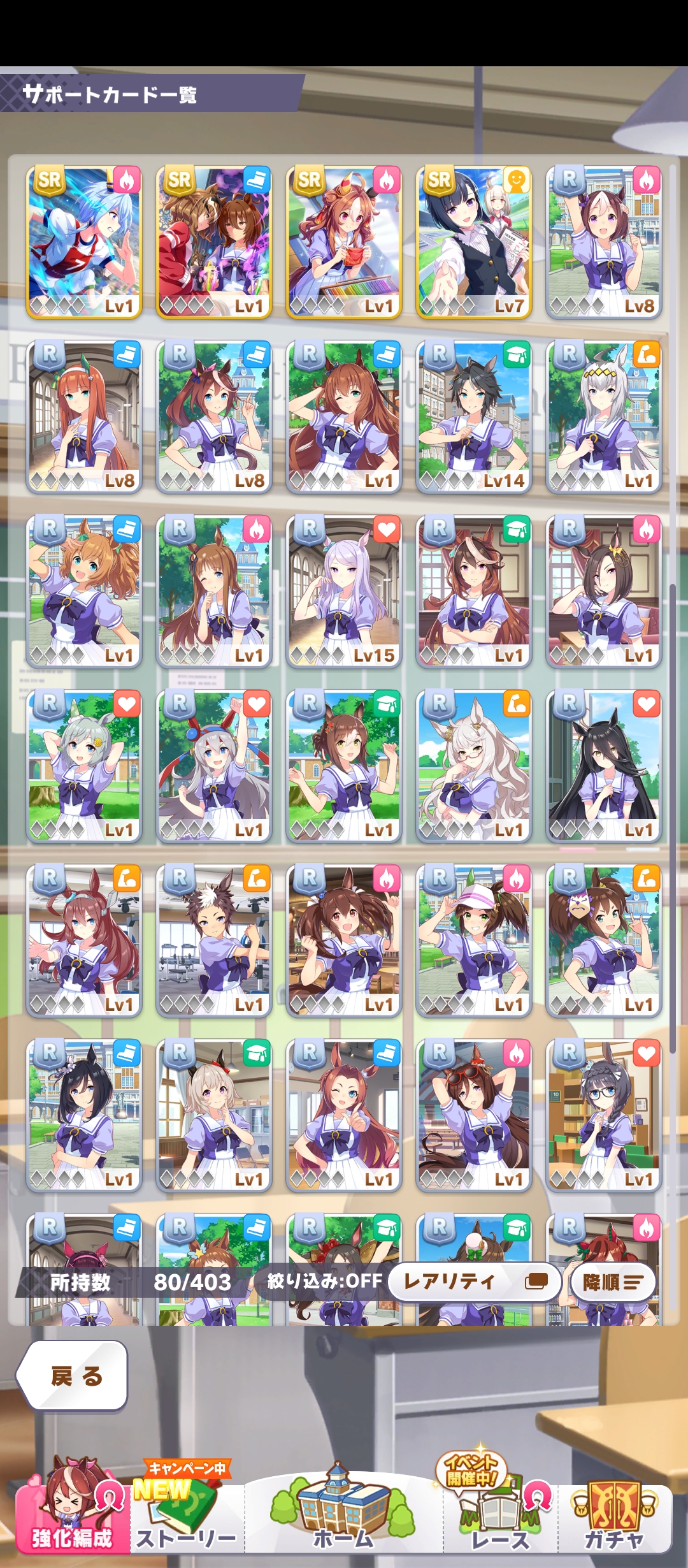Open the SR card at Lv7
The width and height of the screenshot is (688, 1568).
coord(473,242)
